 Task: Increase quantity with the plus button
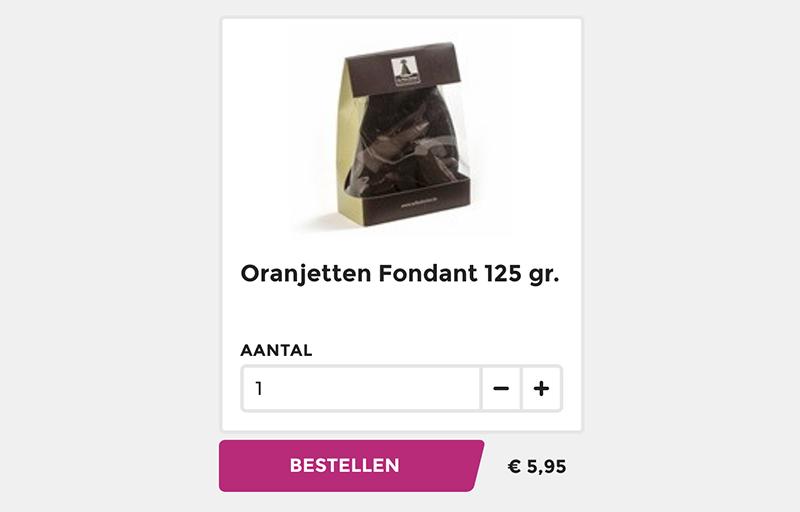541,388
